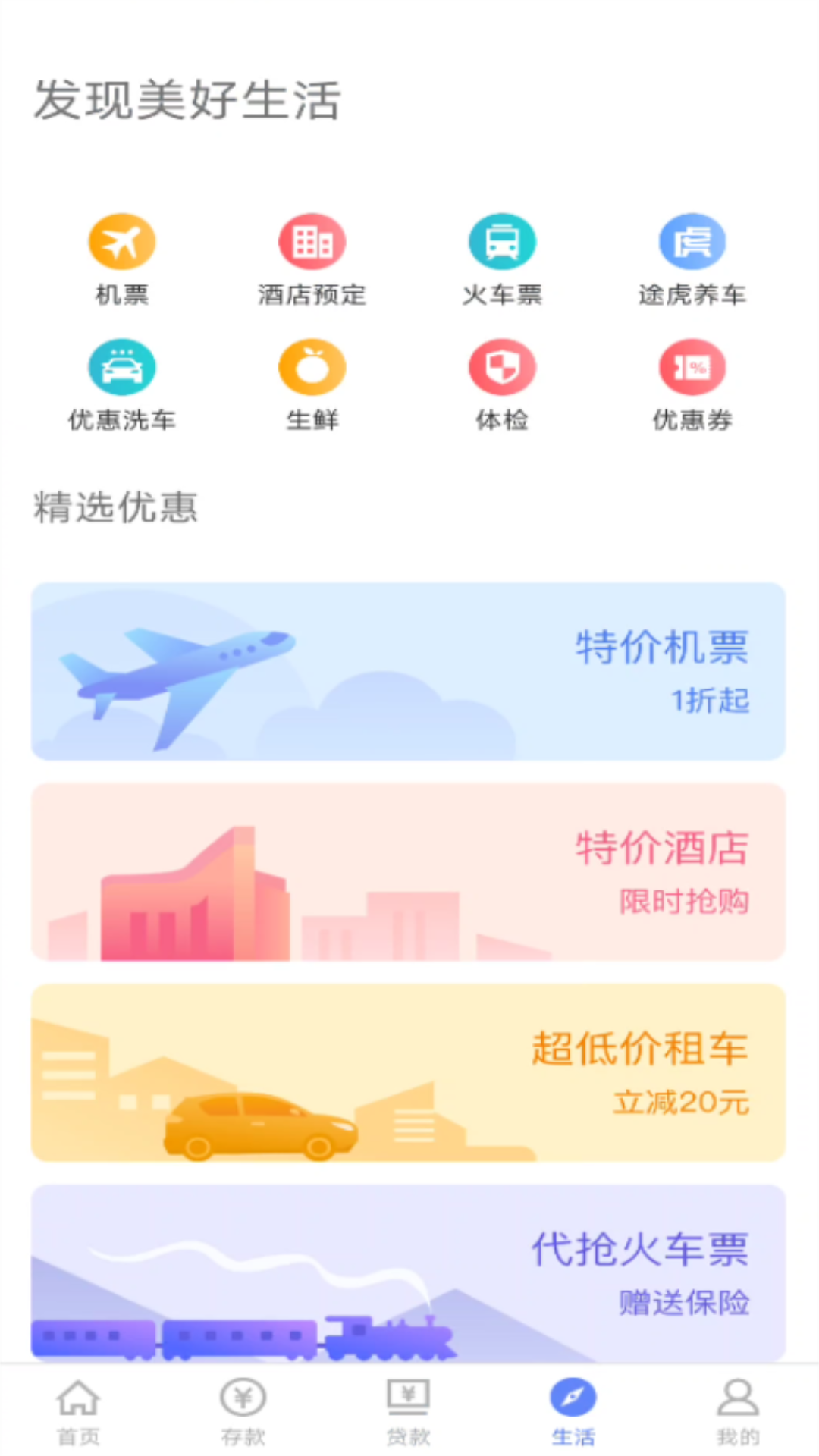Switch to the 存款 deposit tab
Screen dimensions: 819x1456
(243, 1411)
